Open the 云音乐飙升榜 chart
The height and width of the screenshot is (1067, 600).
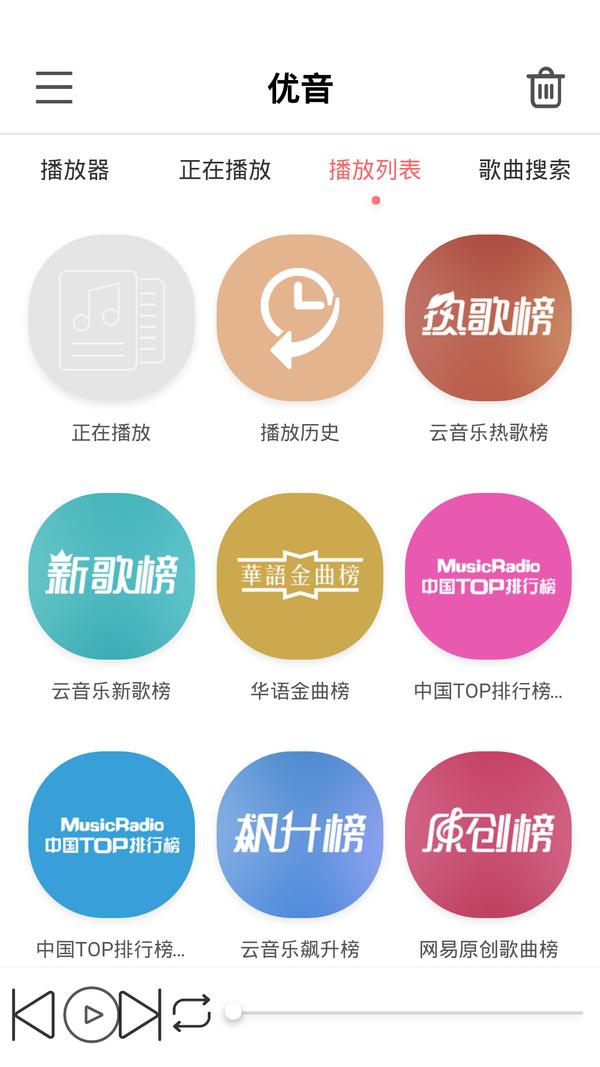(300, 834)
